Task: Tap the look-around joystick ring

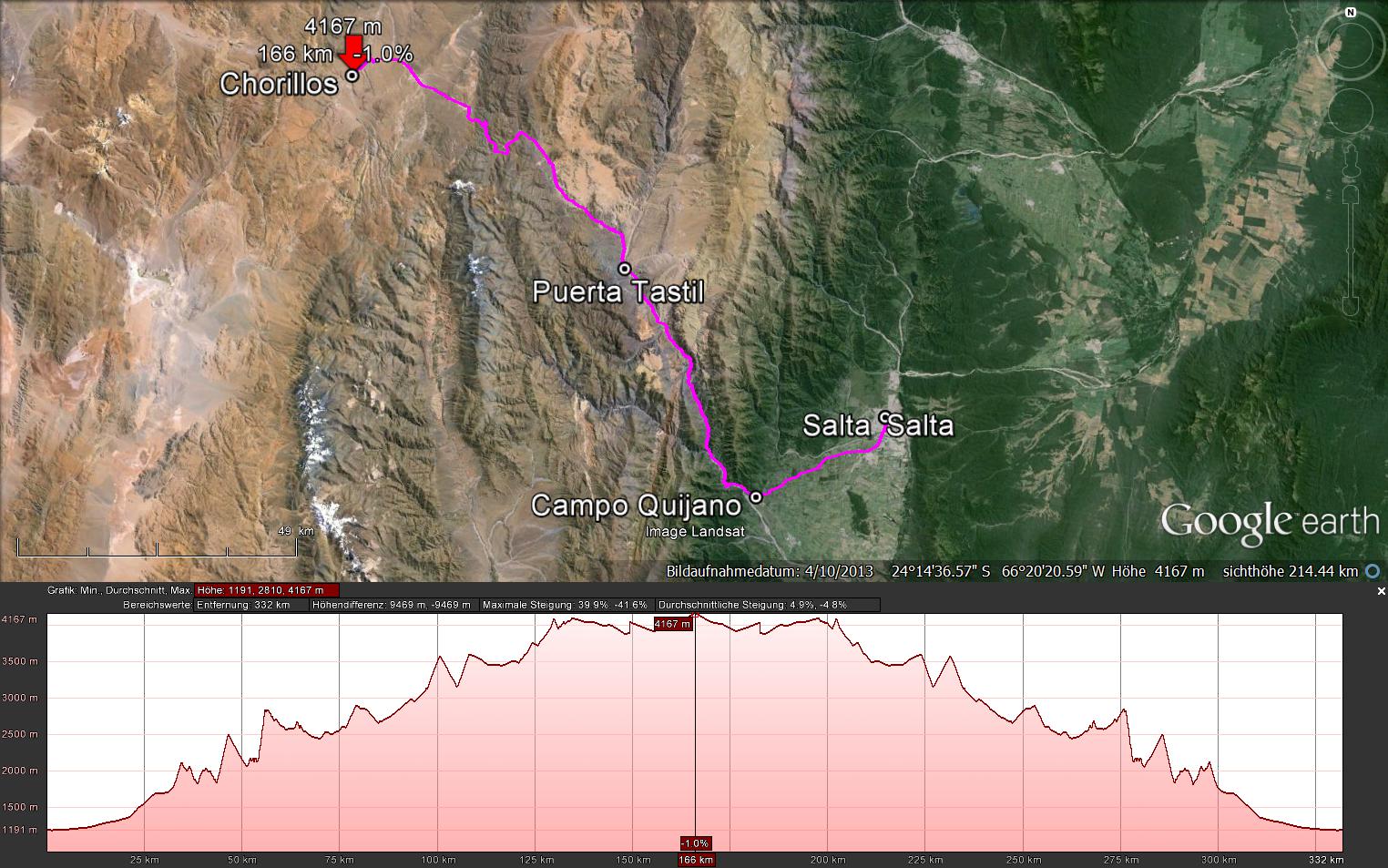Action: coord(1350,45)
